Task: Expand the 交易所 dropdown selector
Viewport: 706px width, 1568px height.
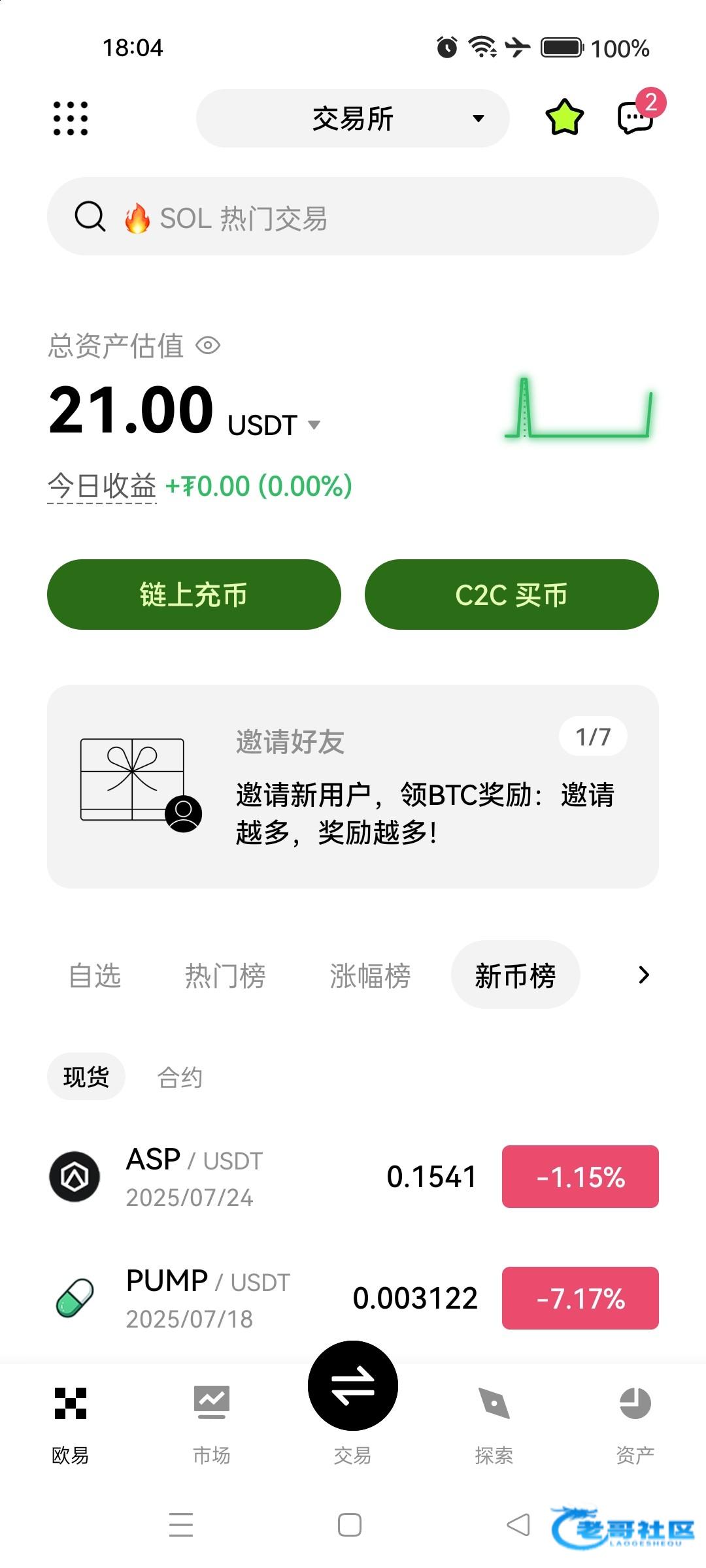Action: pos(353,118)
